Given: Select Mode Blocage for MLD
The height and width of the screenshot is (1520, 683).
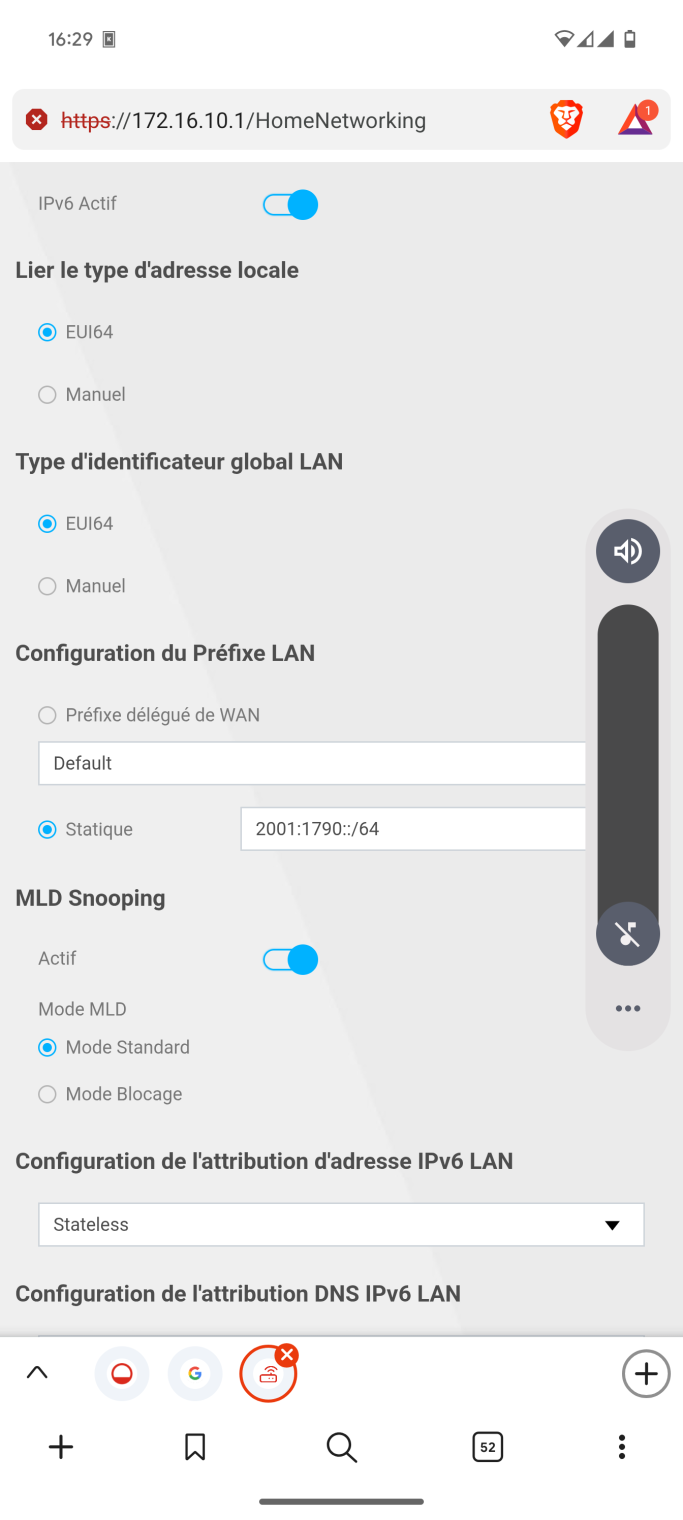Looking at the screenshot, I should click(47, 1094).
